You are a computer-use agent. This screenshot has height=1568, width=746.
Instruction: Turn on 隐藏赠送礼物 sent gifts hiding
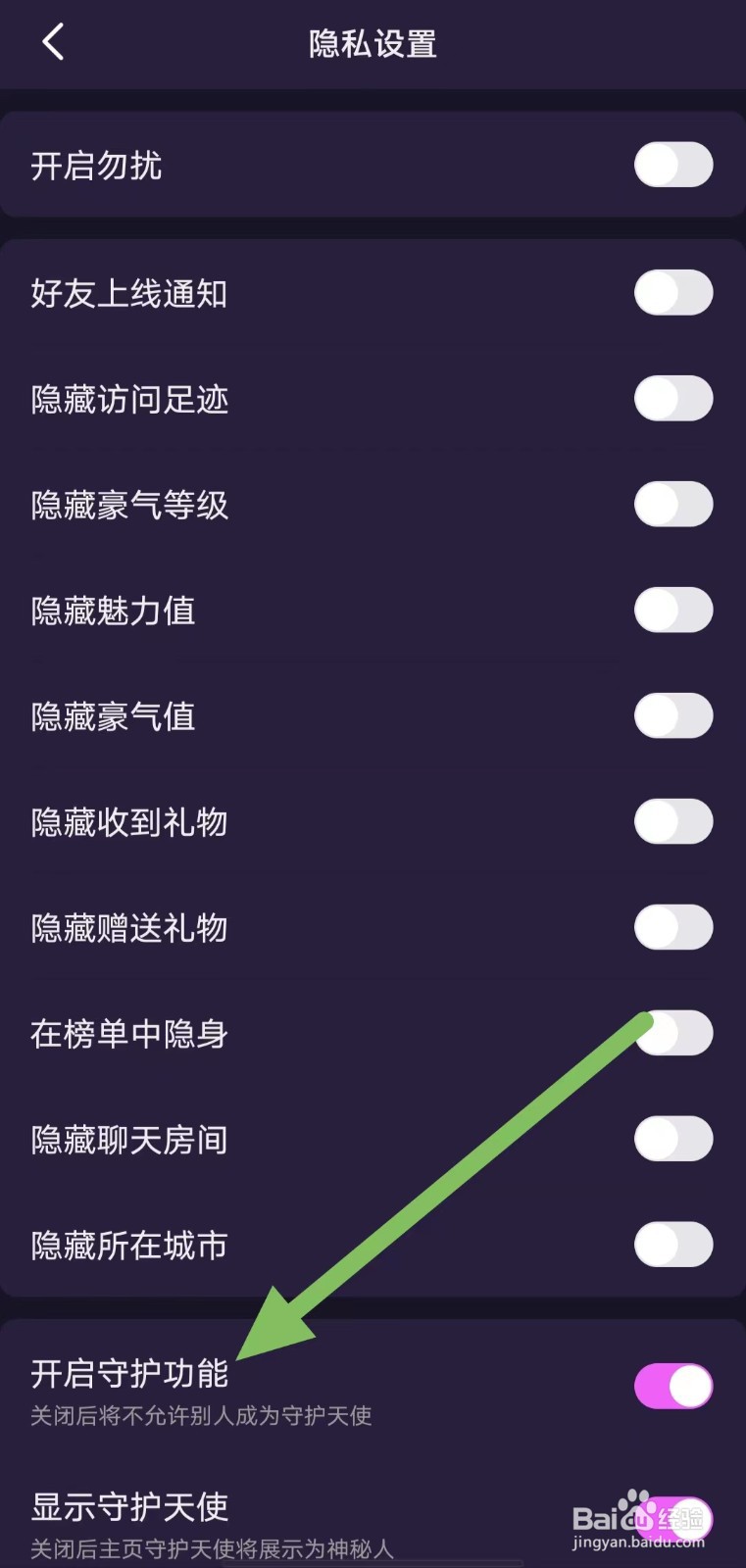click(x=673, y=927)
